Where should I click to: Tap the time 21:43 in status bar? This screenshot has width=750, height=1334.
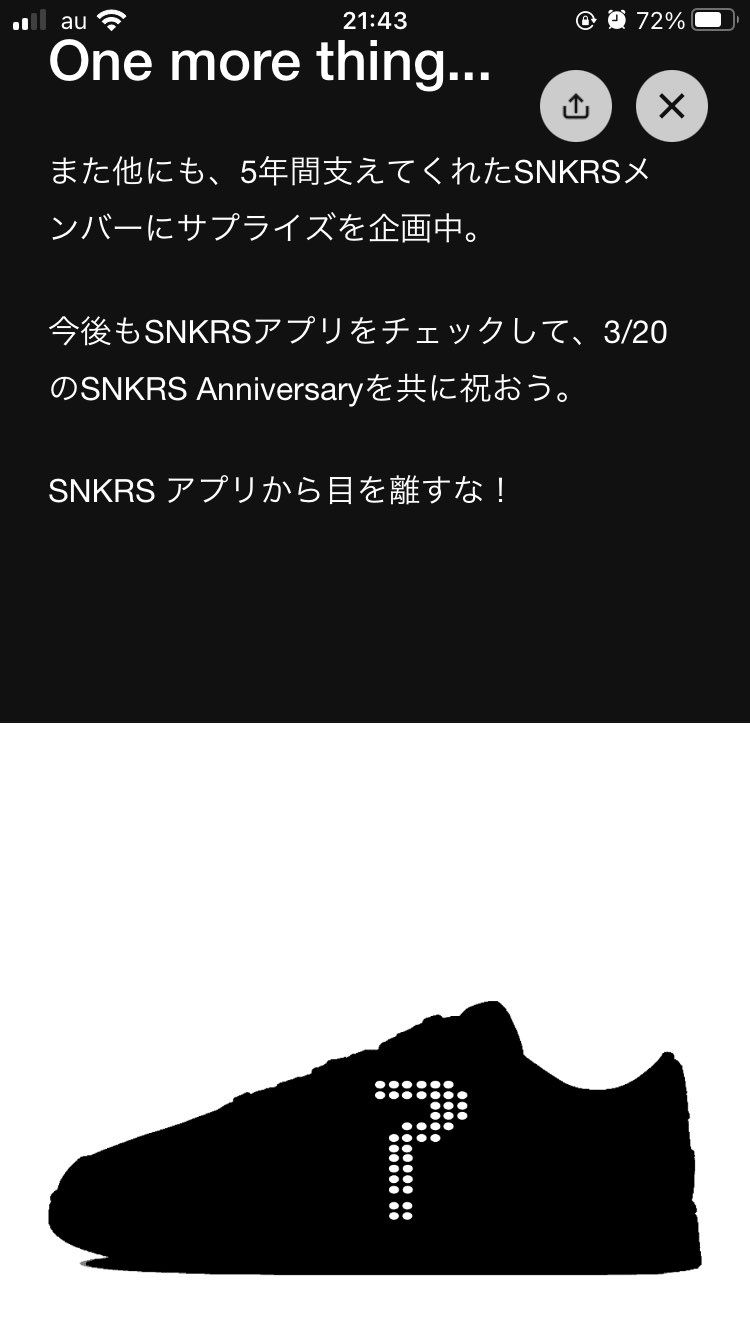tap(375, 19)
